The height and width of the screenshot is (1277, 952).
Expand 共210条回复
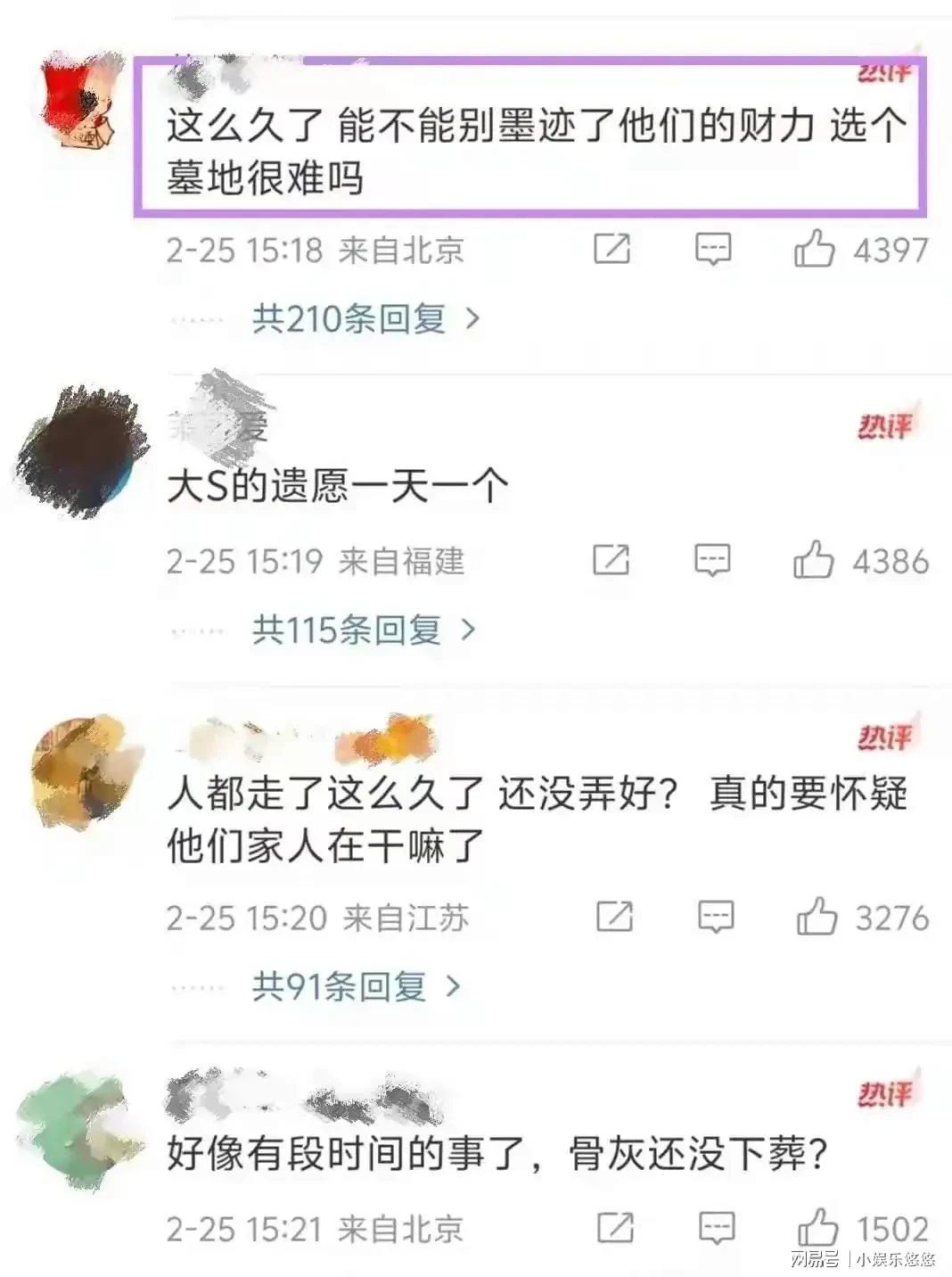(x=365, y=318)
